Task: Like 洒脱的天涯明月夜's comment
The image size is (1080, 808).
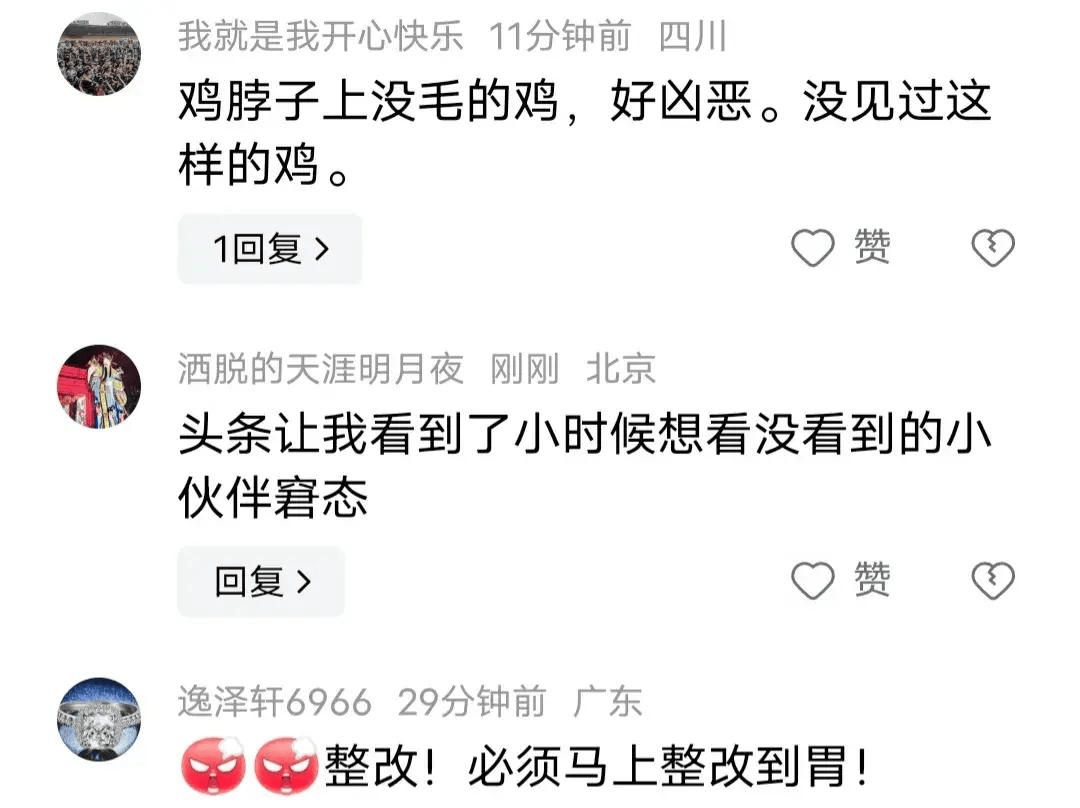Action: [813, 580]
